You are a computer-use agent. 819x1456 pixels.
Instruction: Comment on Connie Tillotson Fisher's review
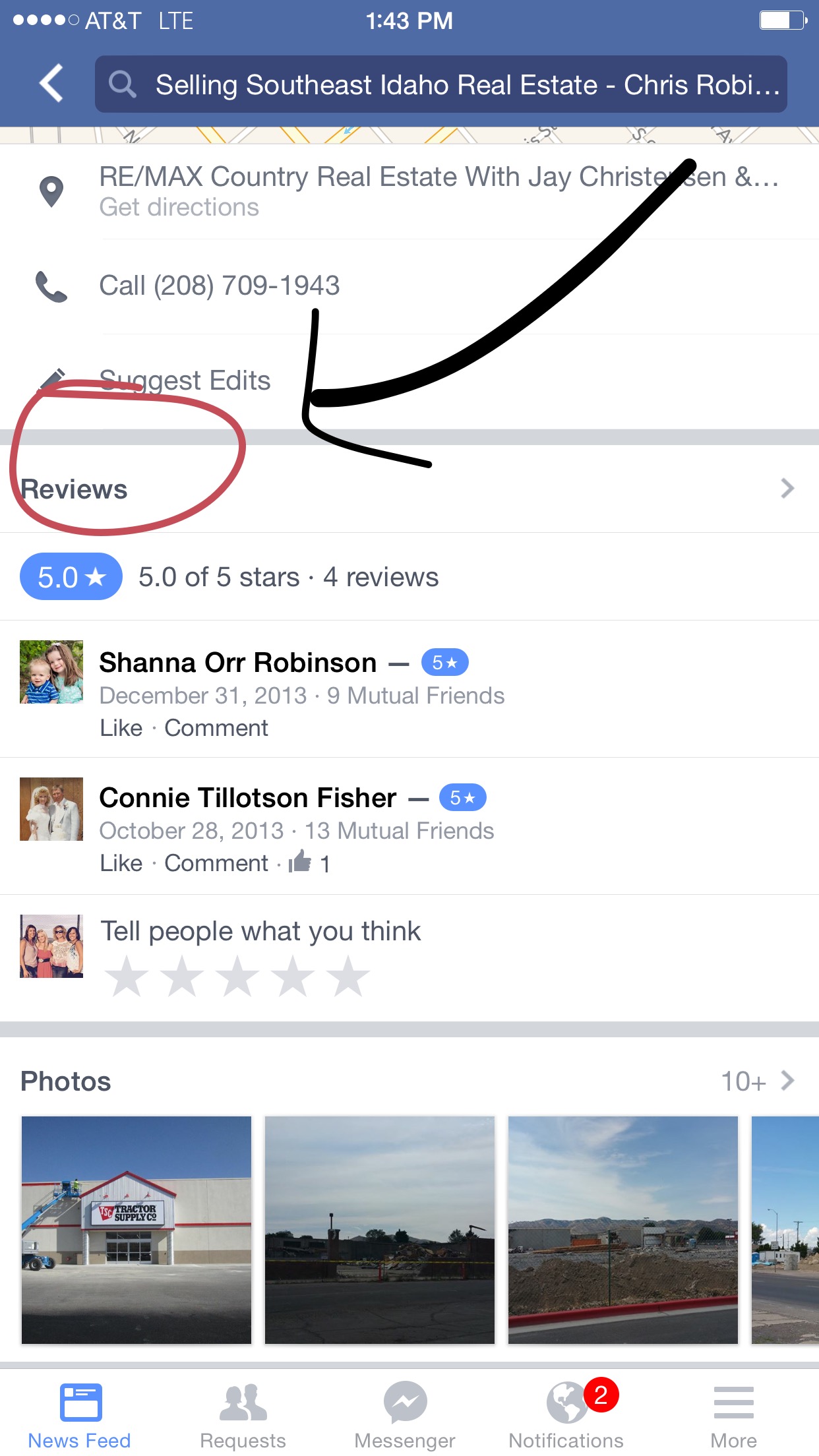click(x=216, y=863)
